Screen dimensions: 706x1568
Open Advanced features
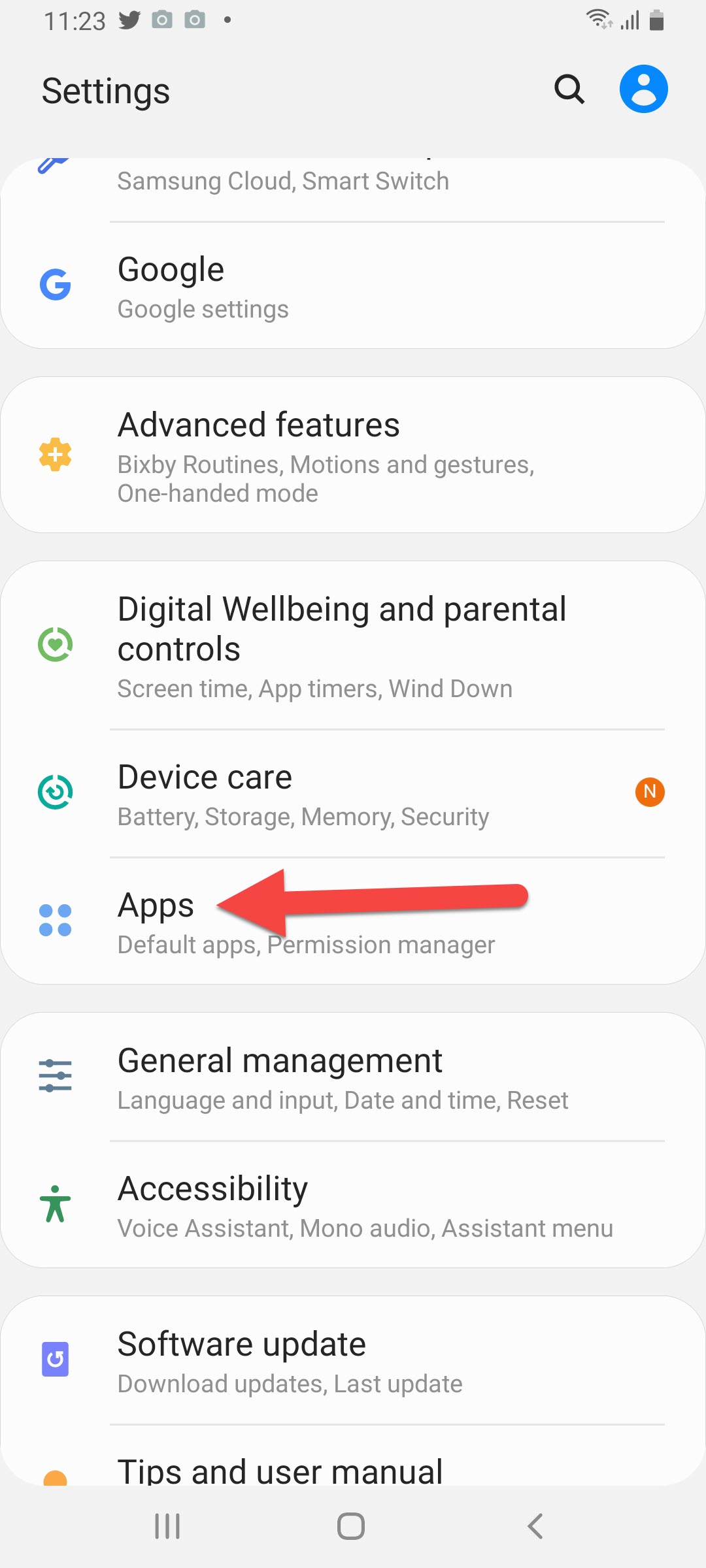tap(353, 455)
